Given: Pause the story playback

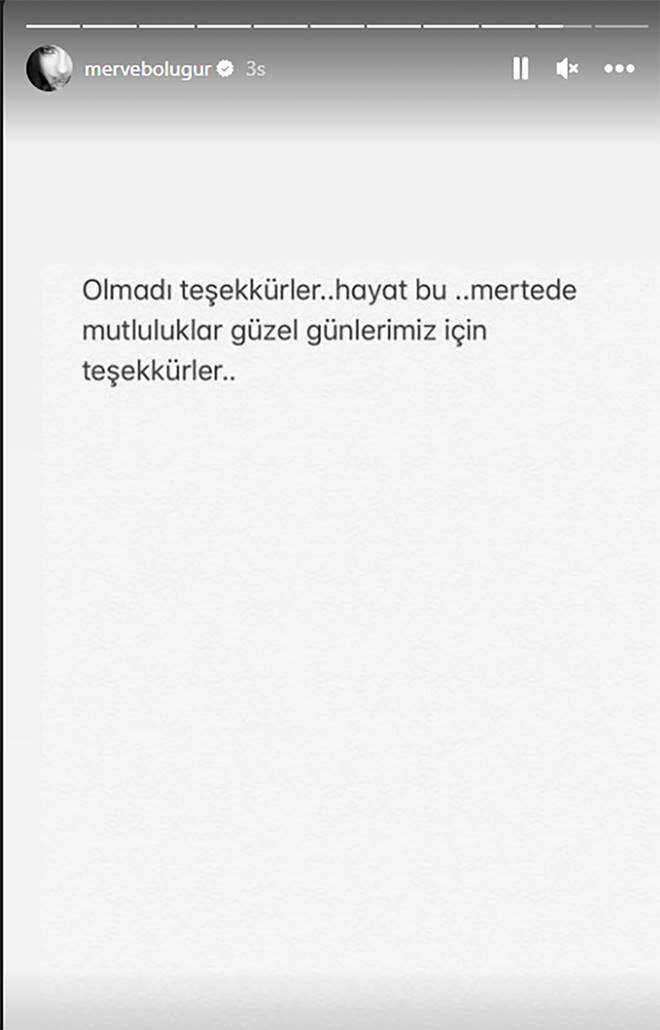Looking at the screenshot, I should point(520,68).
